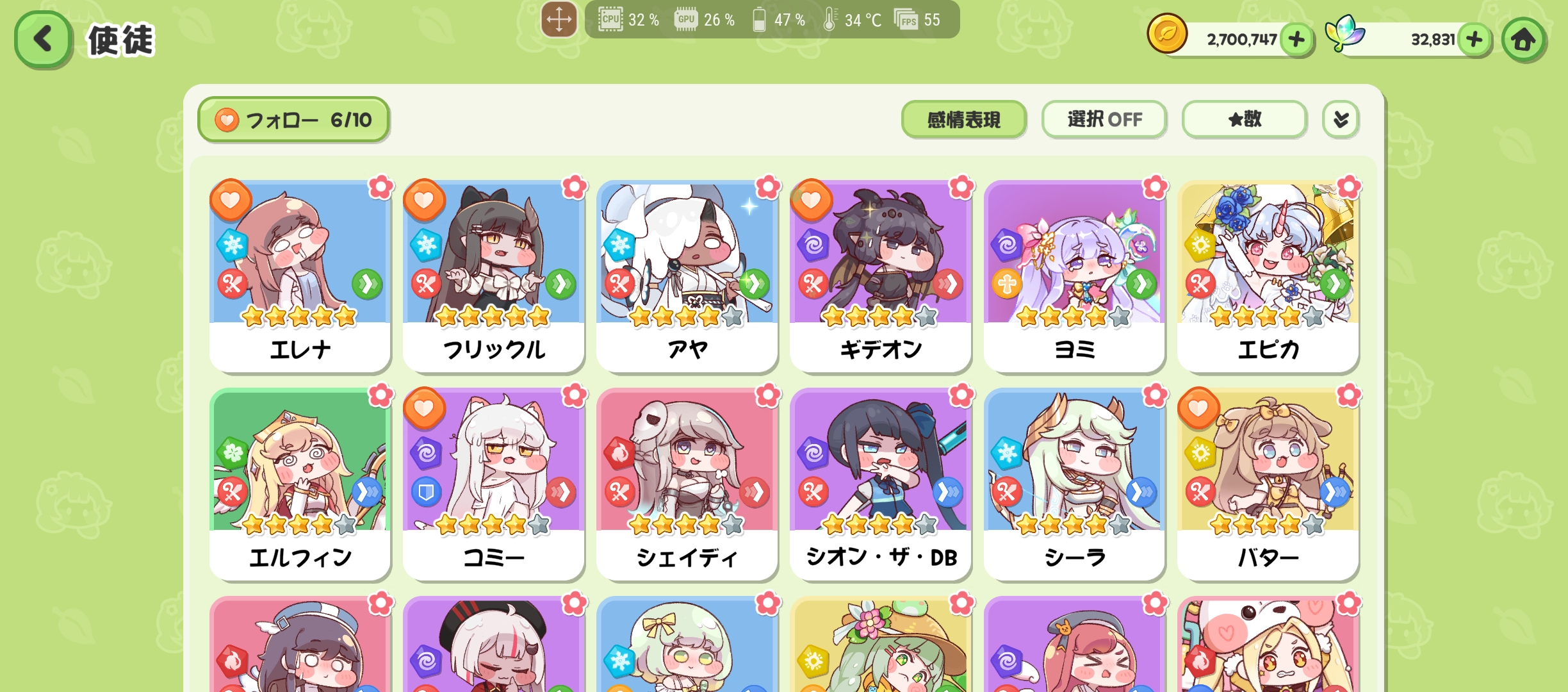Open the 感情表現 emotion button
The width and height of the screenshot is (1568, 692).
[963, 120]
